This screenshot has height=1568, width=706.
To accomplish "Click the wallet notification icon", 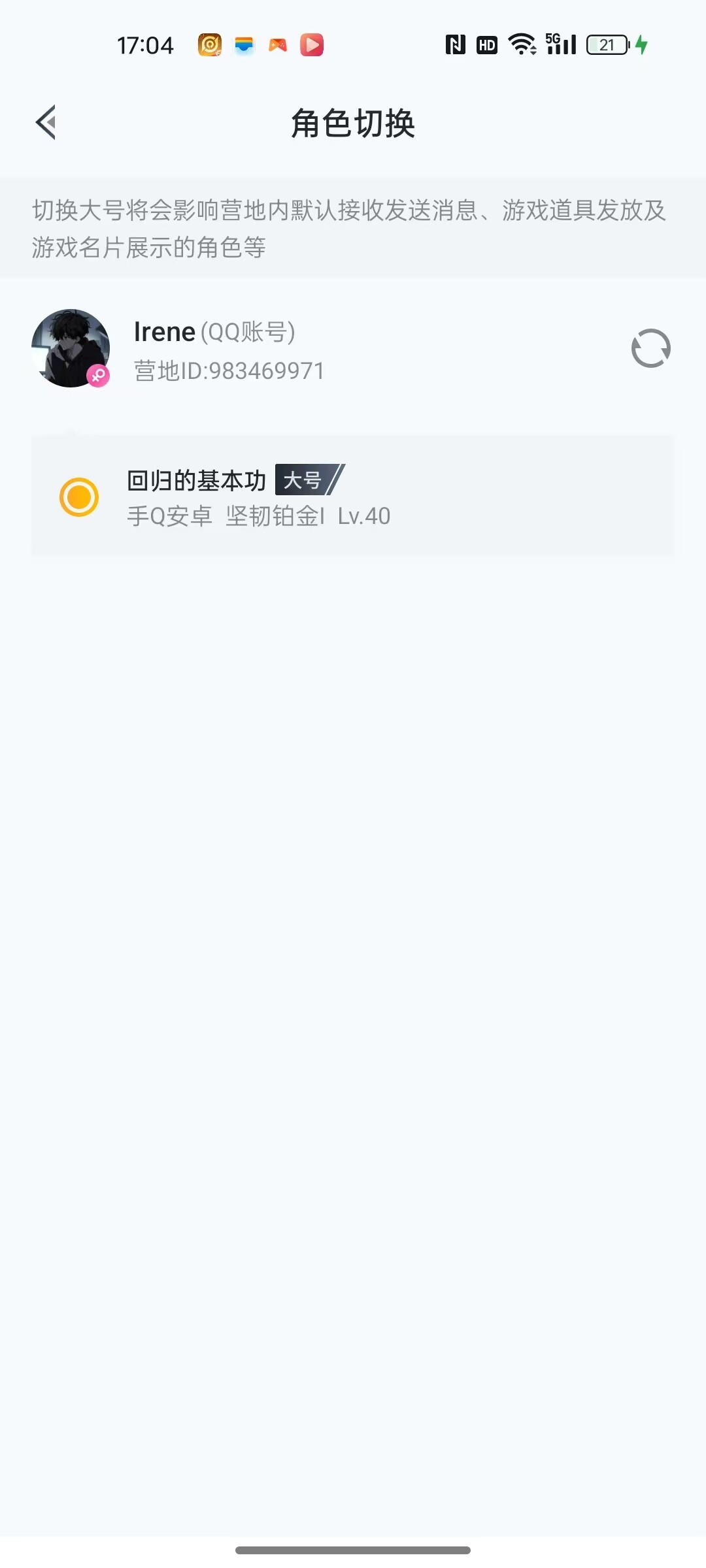I will coord(243,44).
